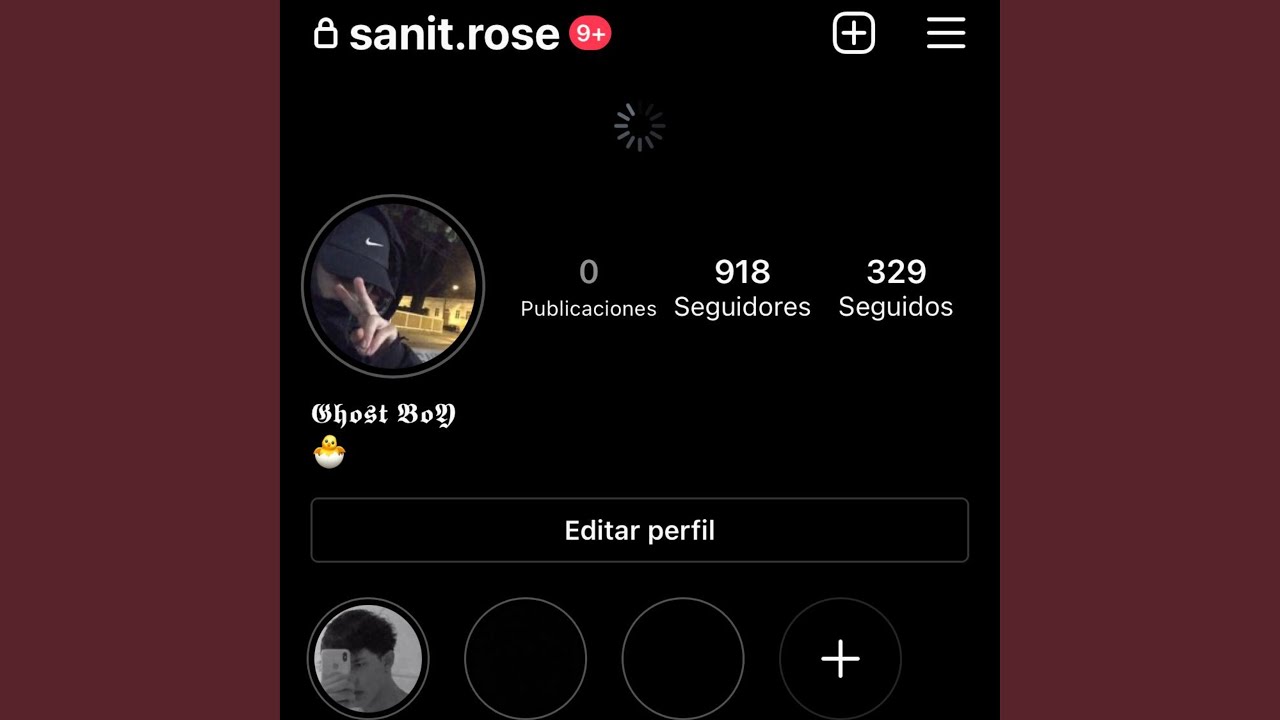Open the hamburger menu

coord(945,34)
